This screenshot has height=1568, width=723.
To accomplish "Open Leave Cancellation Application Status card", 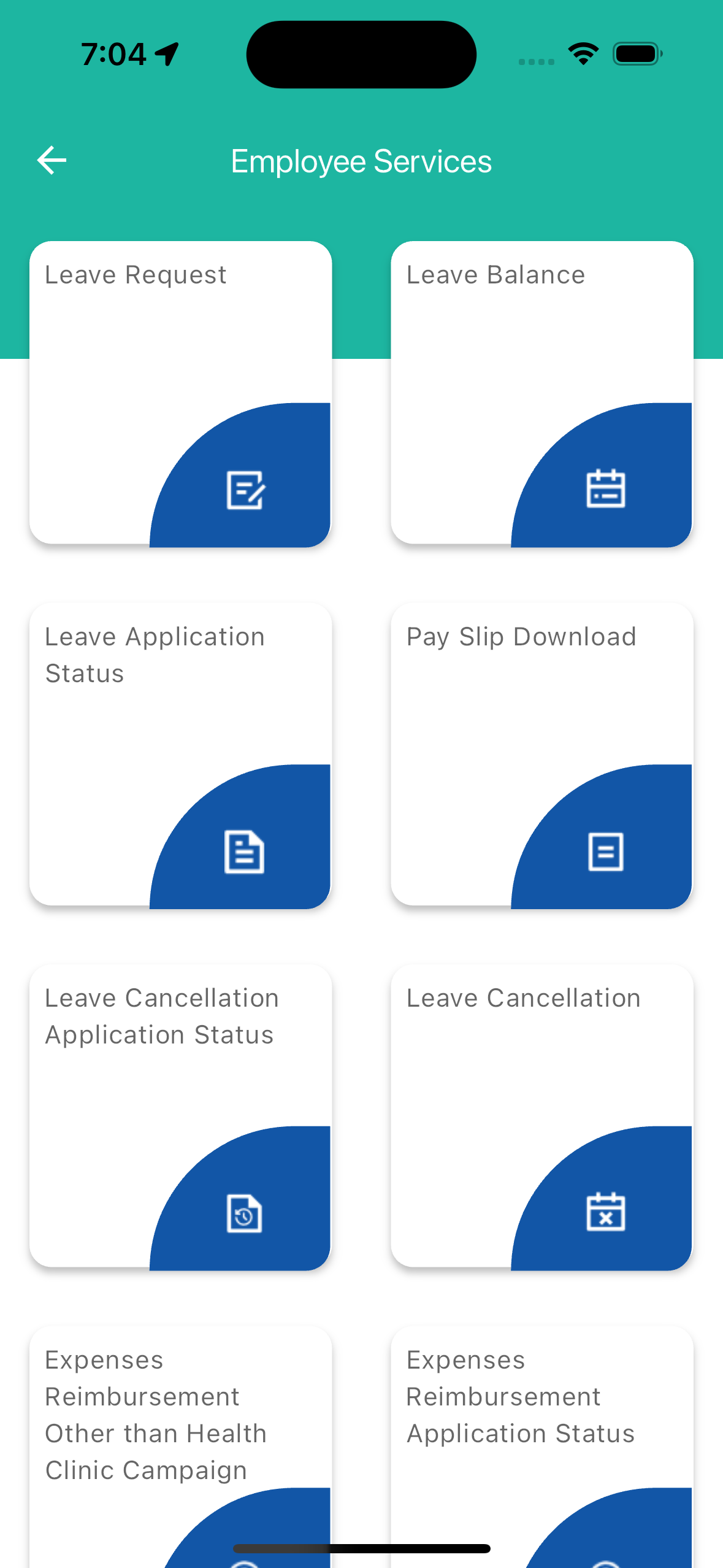I will tap(180, 1116).
